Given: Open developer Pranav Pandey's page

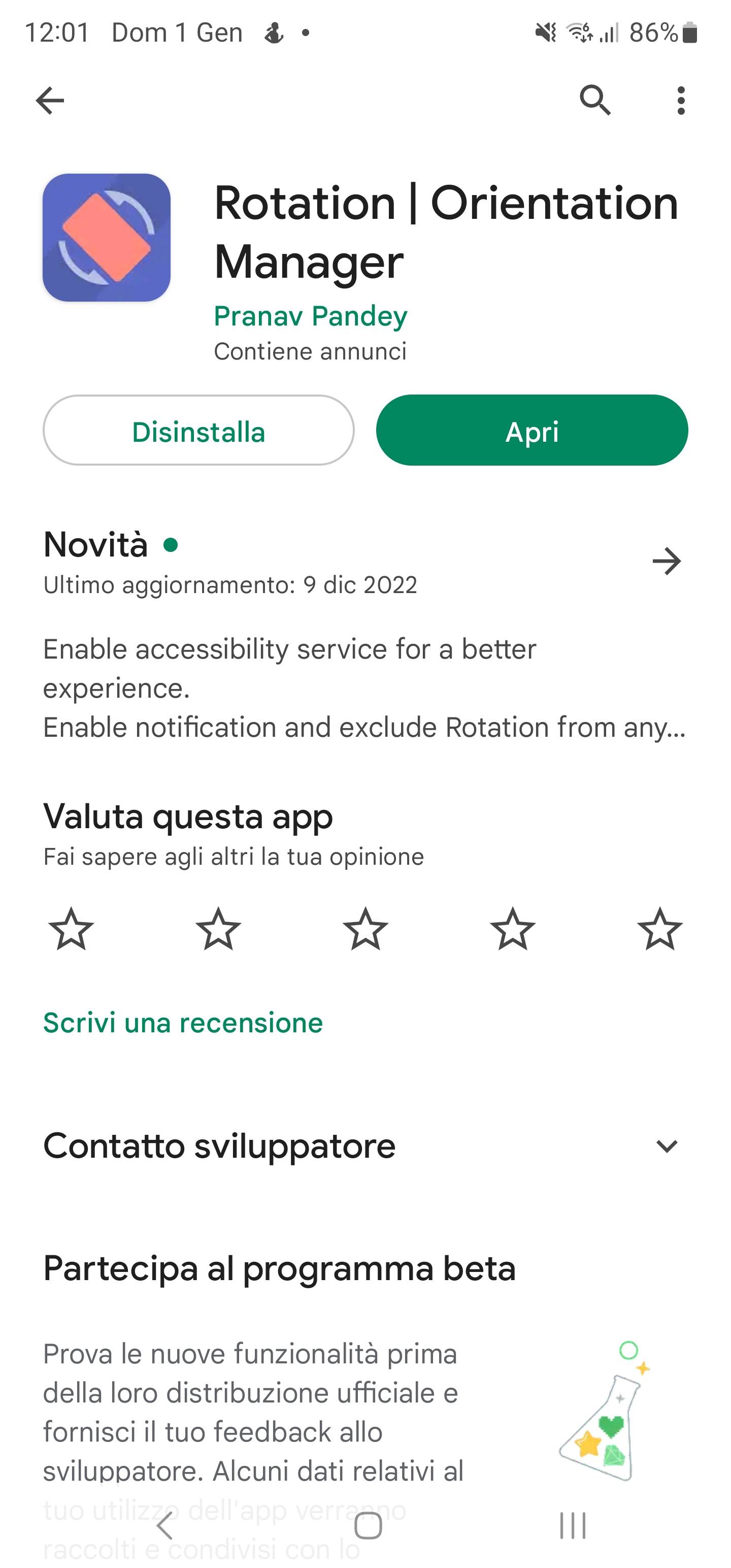Looking at the screenshot, I should point(310,316).
